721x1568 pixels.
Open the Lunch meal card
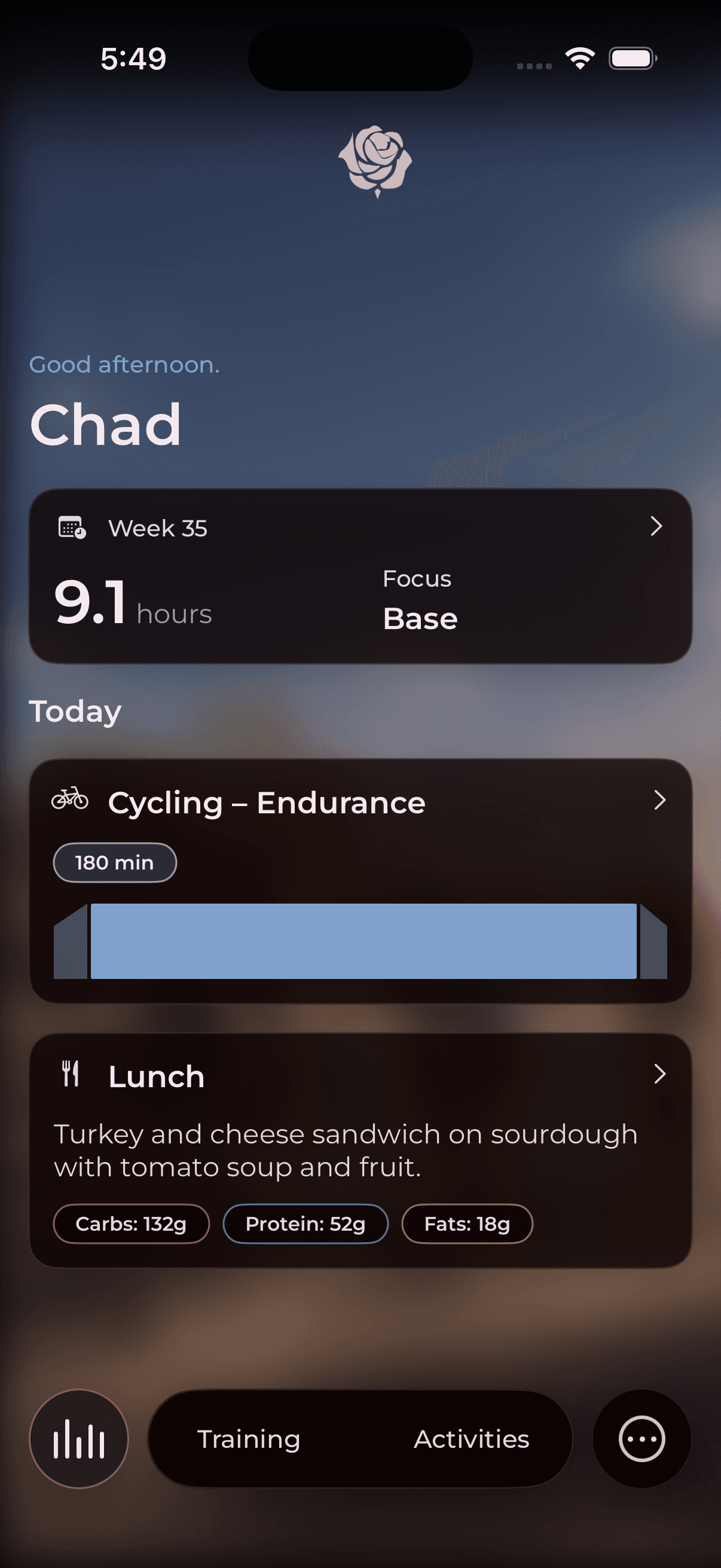pos(360,1151)
